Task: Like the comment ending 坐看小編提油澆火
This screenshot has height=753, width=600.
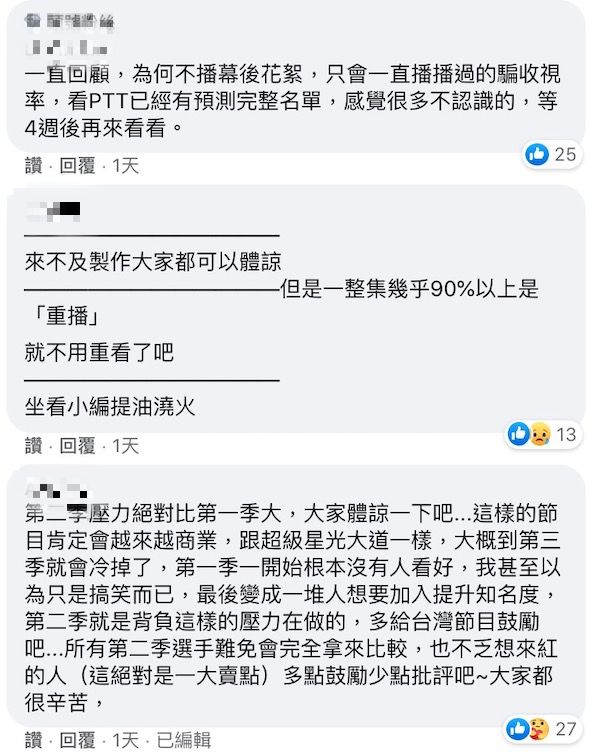Action: click(x=33, y=445)
